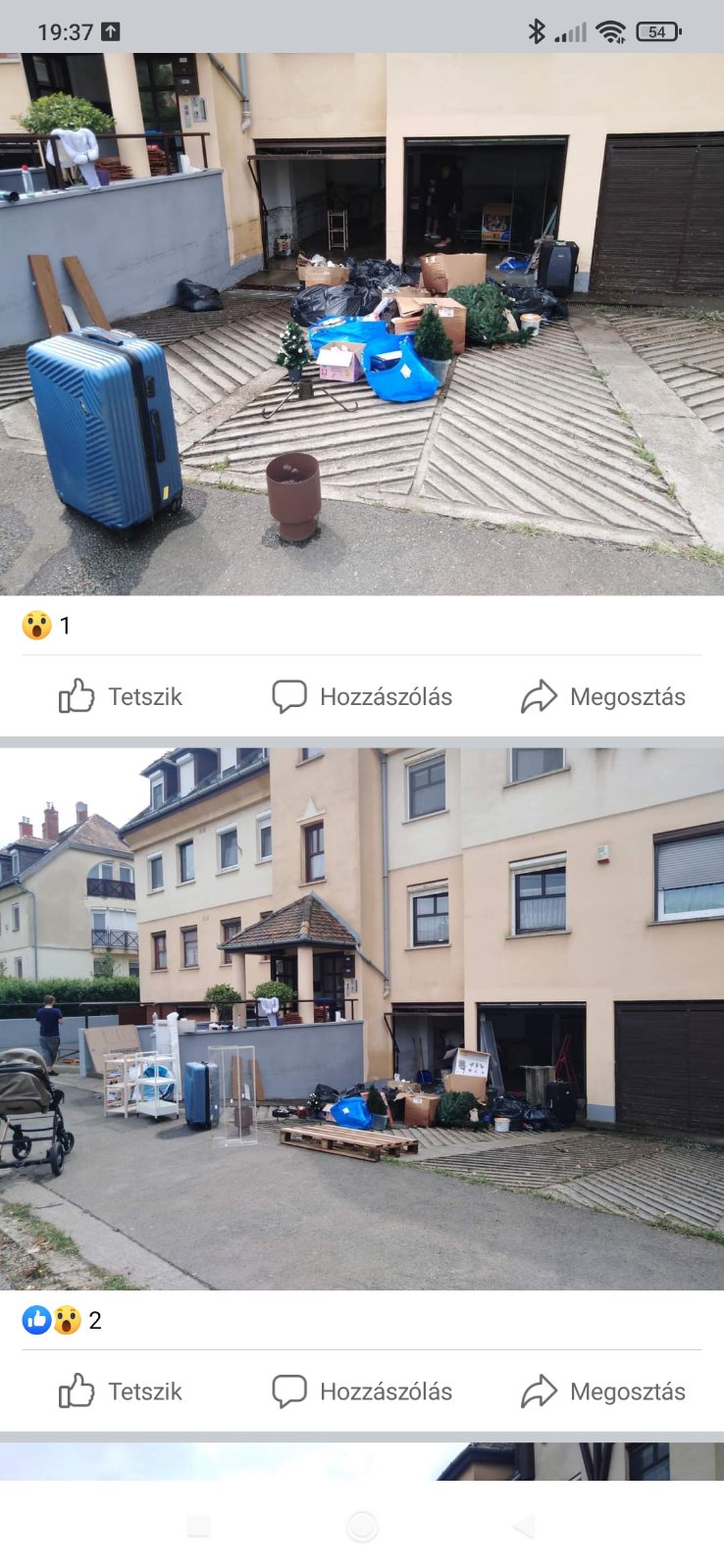Viewport: 724px width, 1568px height.
Task: Open the photo with the blue suitcase closeup
Action: [362, 324]
